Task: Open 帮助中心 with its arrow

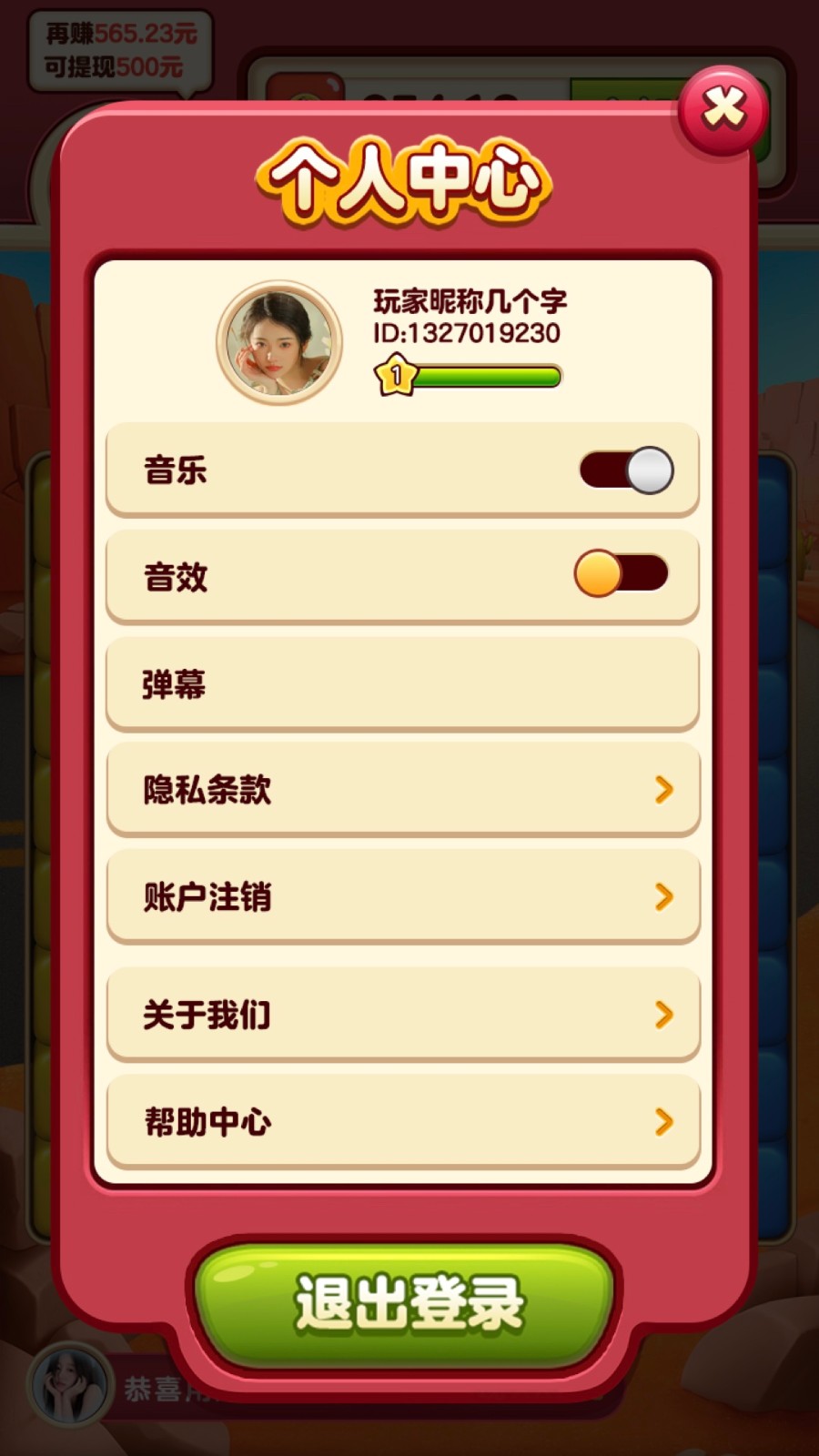Action: [x=663, y=1123]
